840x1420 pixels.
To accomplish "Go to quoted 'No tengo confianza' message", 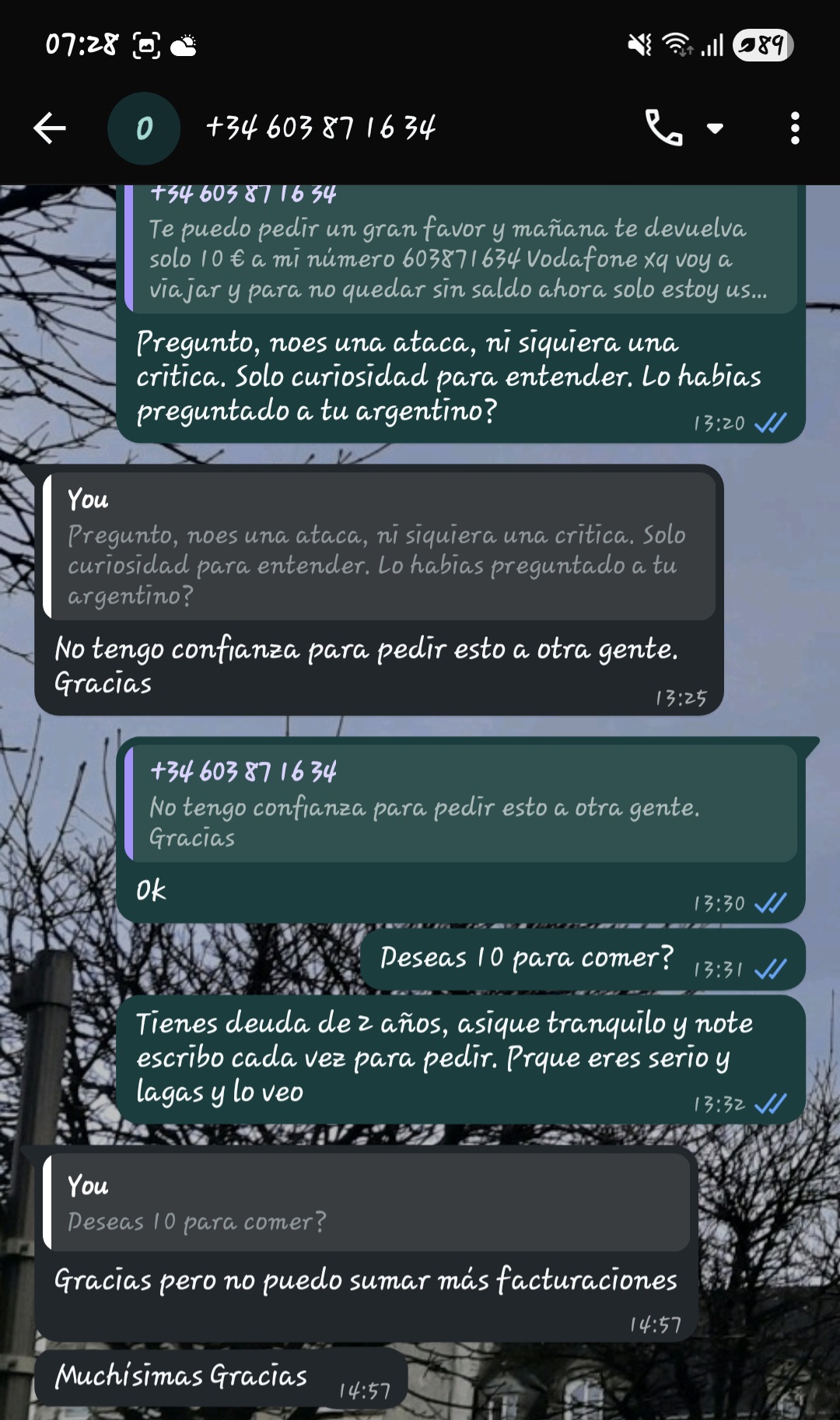I will (460, 805).
